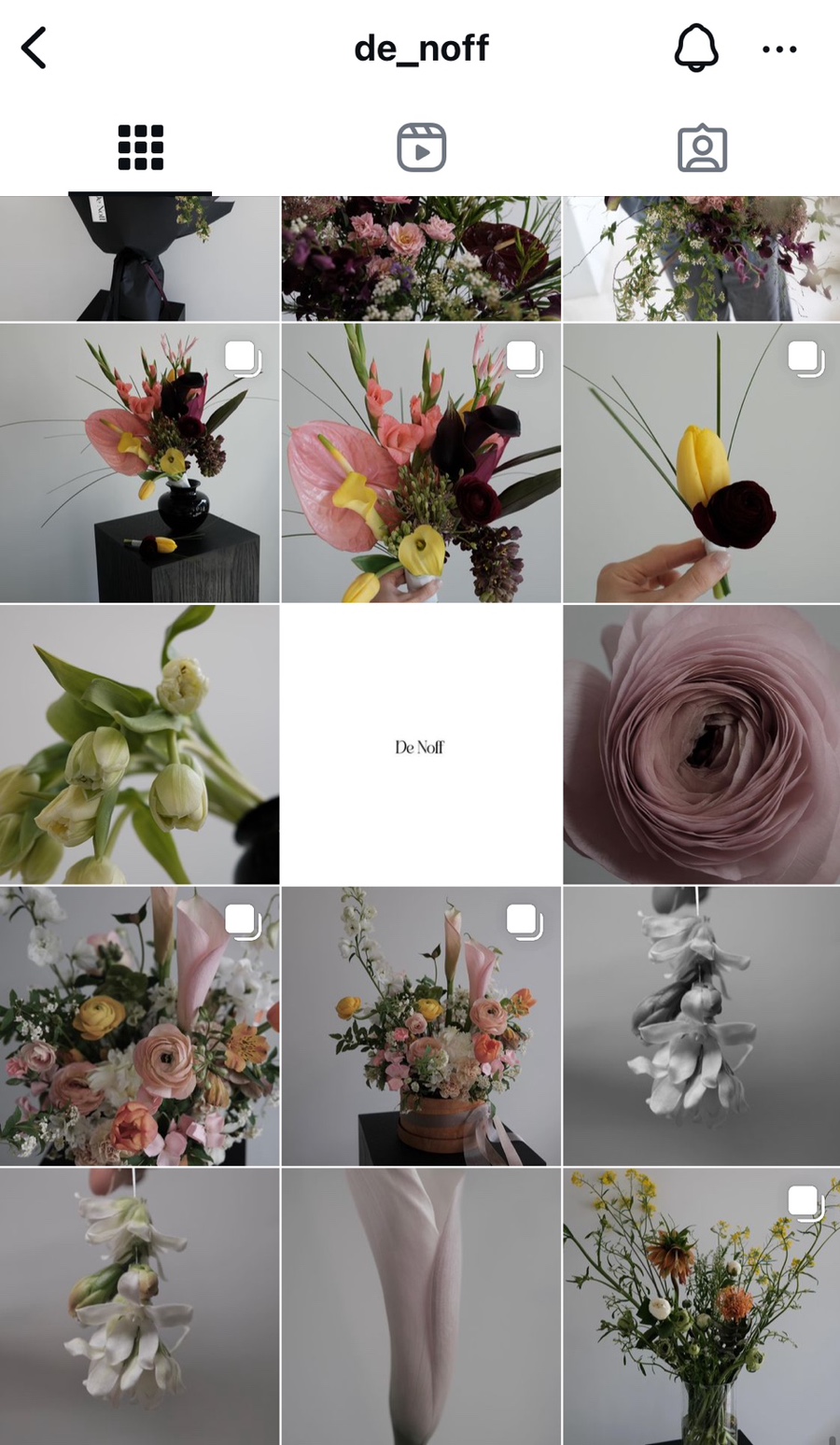Open the white De Noff logo post
The height and width of the screenshot is (1445, 840).
(421, 744)
